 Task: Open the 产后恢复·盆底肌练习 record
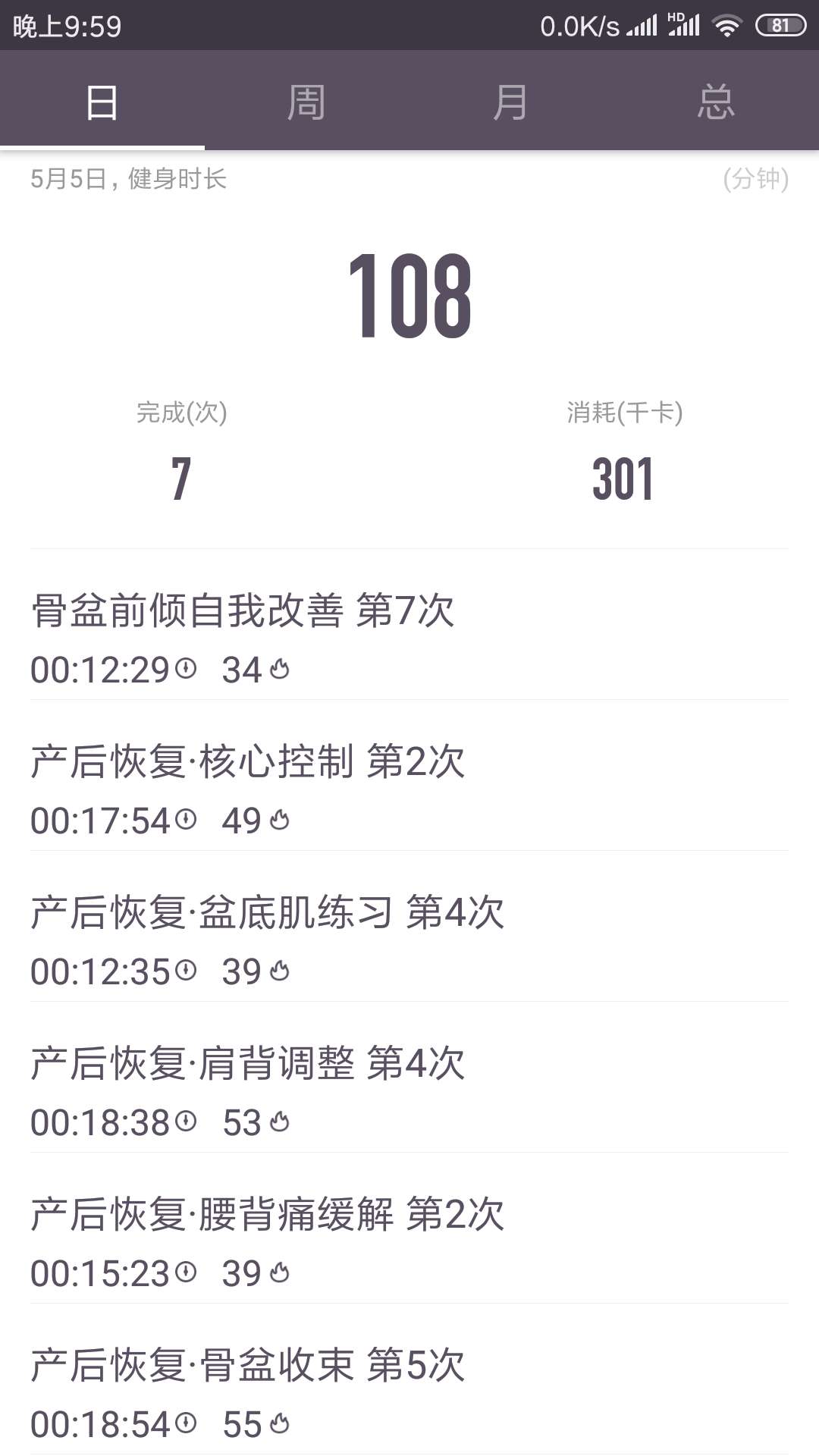click(265, 914)
